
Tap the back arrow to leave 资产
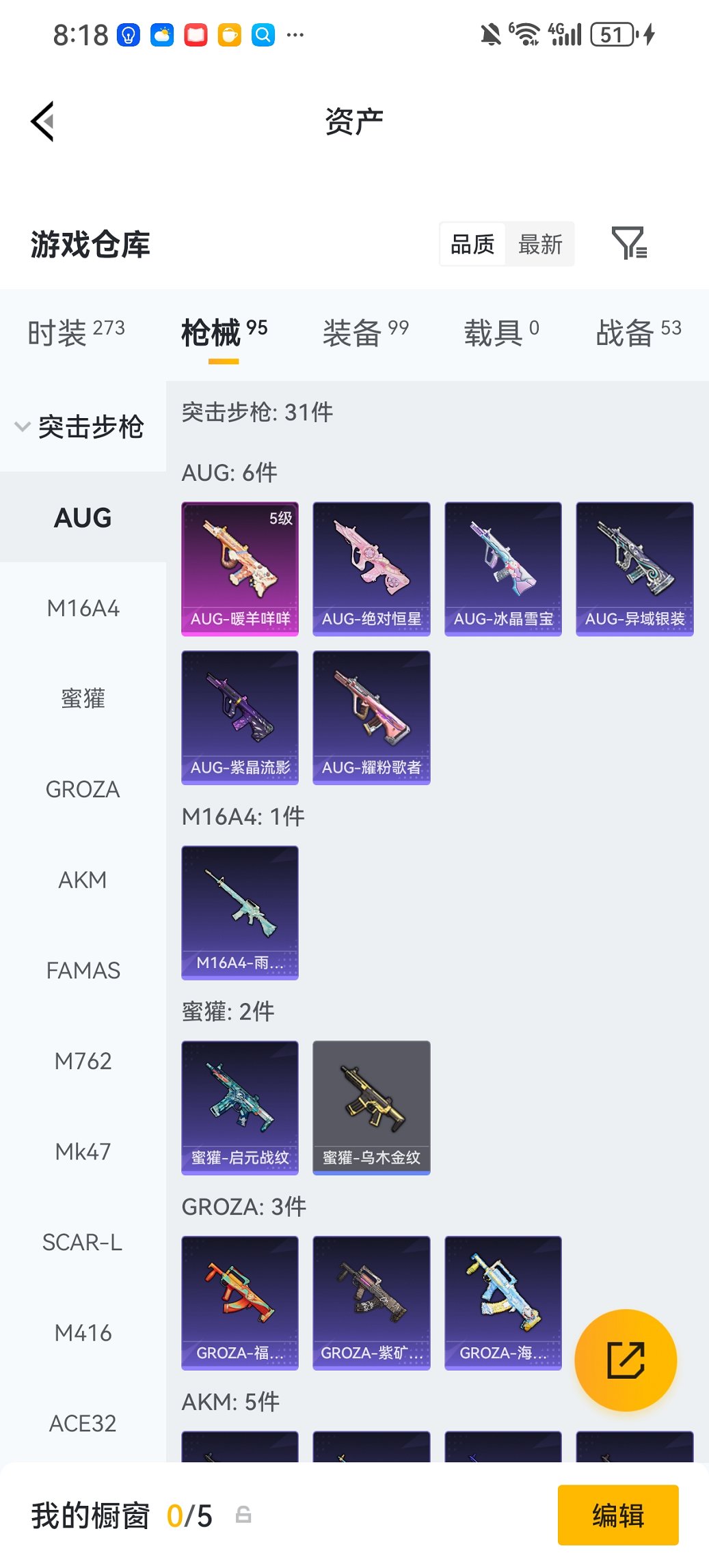pos(42,120)
